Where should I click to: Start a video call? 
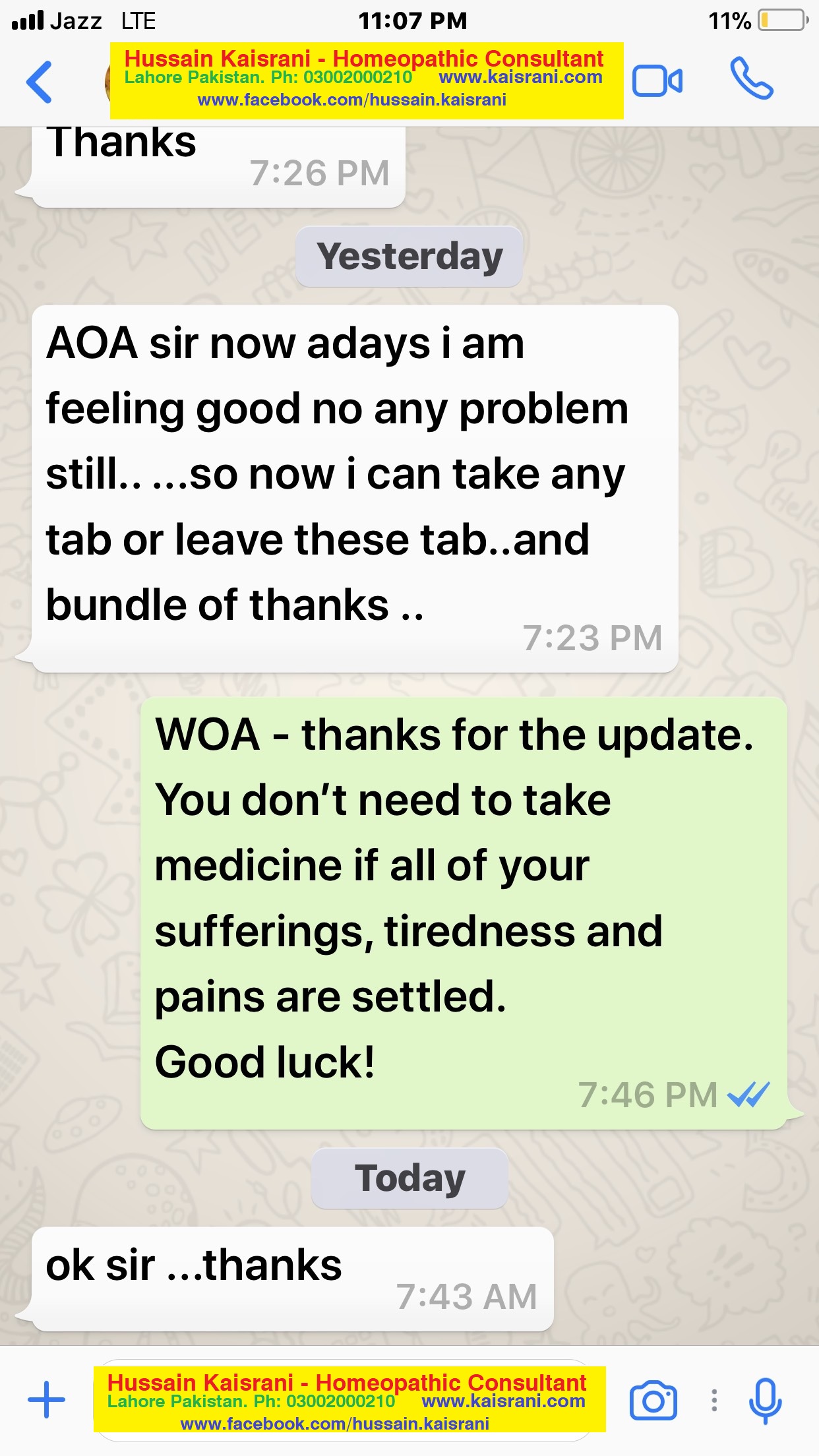tap(657, 82)
